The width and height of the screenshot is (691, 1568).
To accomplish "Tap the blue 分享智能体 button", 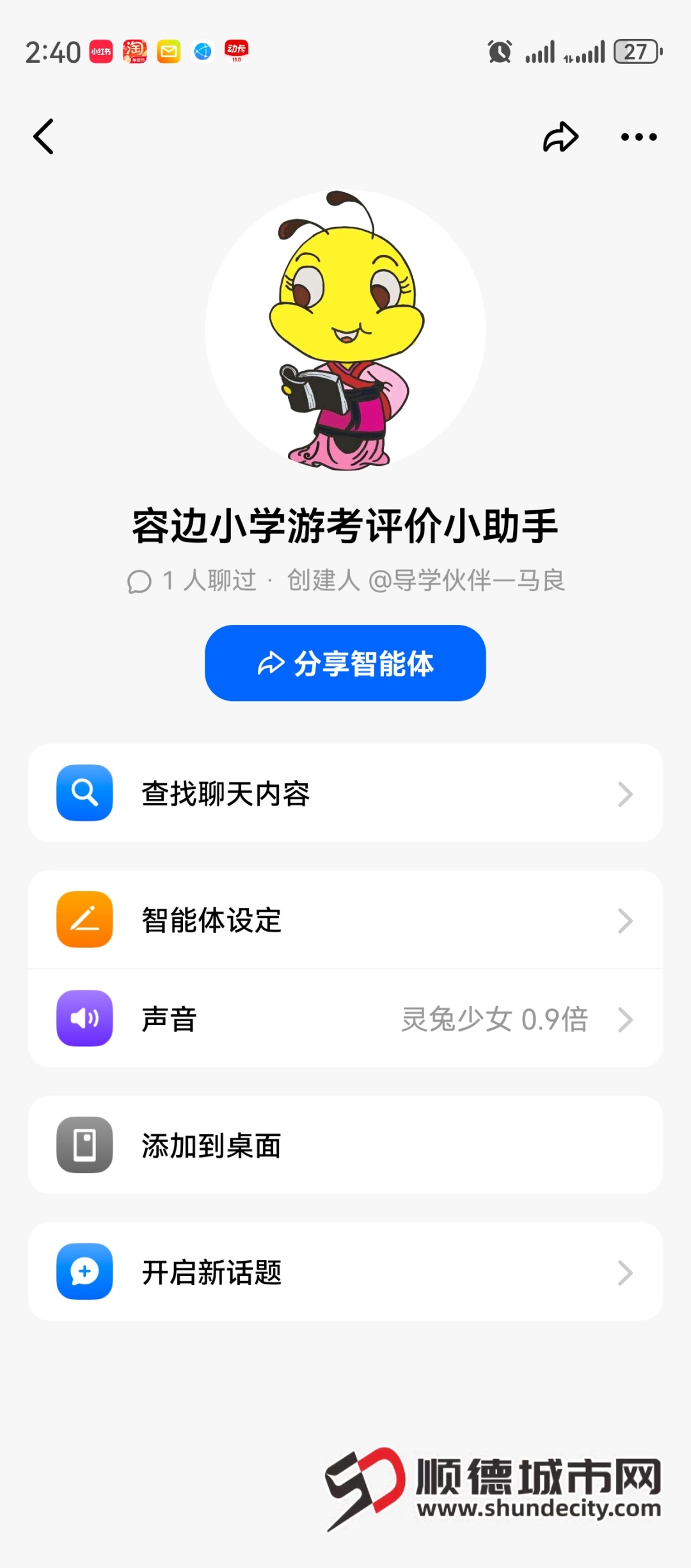I will tap(345, 663).
